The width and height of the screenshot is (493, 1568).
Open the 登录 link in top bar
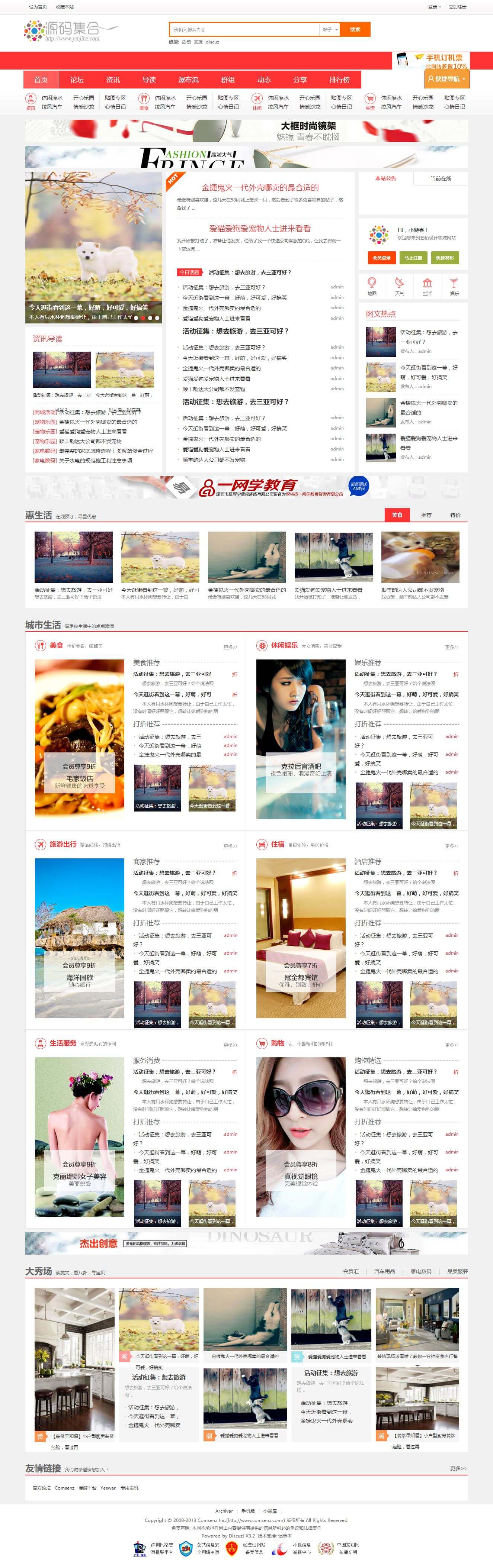point(433,7)
